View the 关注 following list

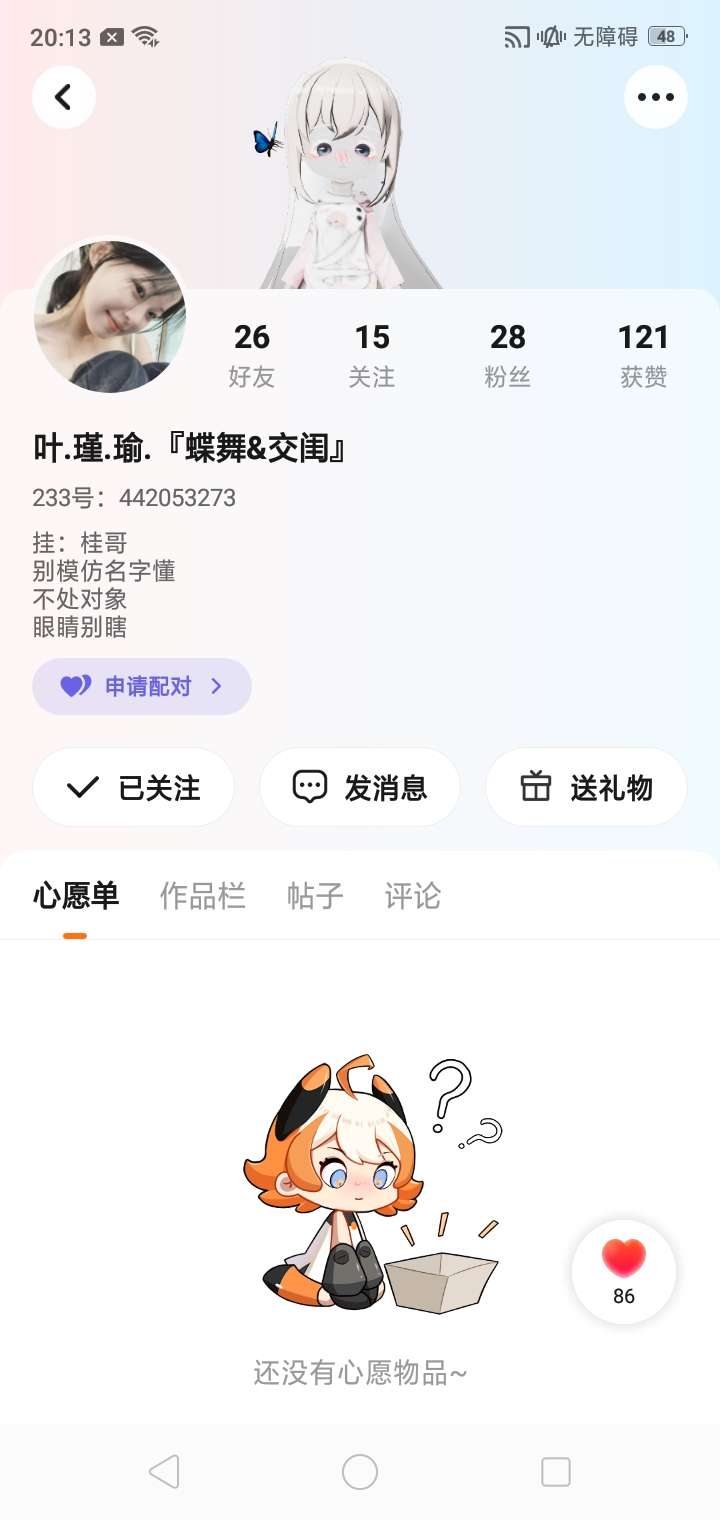coord(372,354)
